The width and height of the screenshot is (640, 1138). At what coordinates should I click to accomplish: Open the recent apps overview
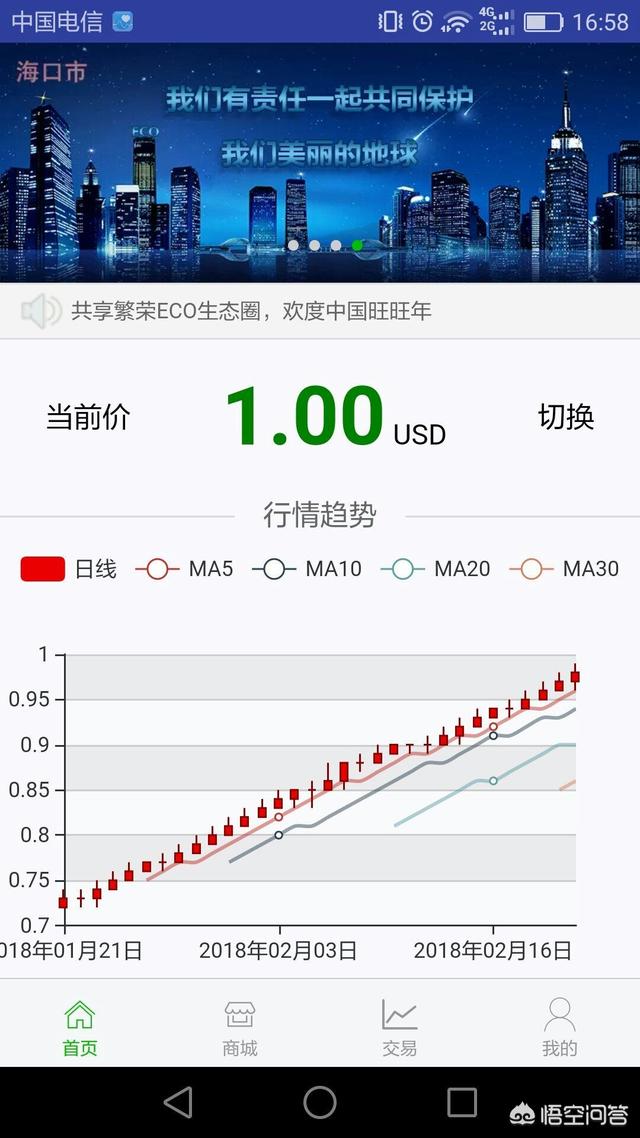coord(462,1102)
